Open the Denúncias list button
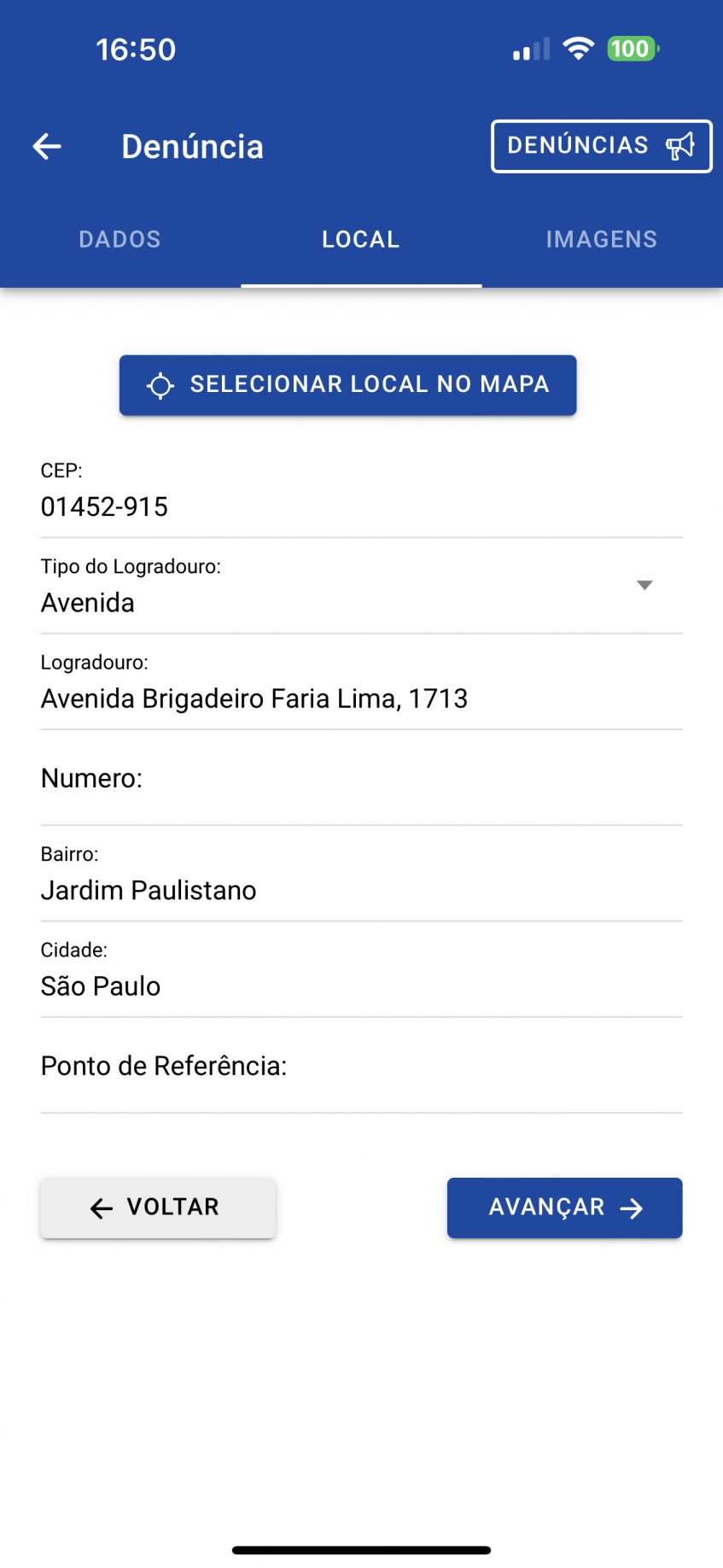723x1568 pixels. pyautogui.click(x=601, y=146)
